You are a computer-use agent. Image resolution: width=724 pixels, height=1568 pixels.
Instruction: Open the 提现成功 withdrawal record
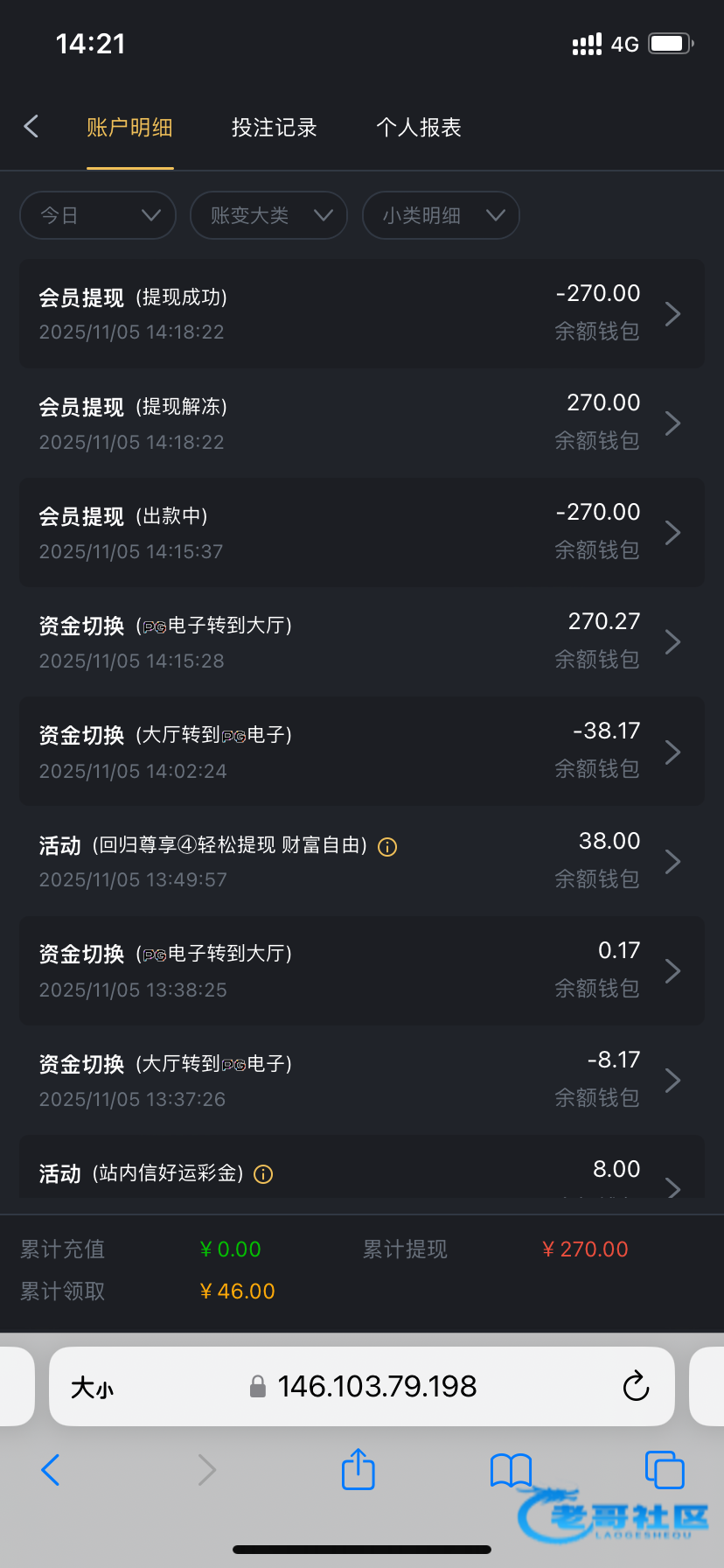362,313
